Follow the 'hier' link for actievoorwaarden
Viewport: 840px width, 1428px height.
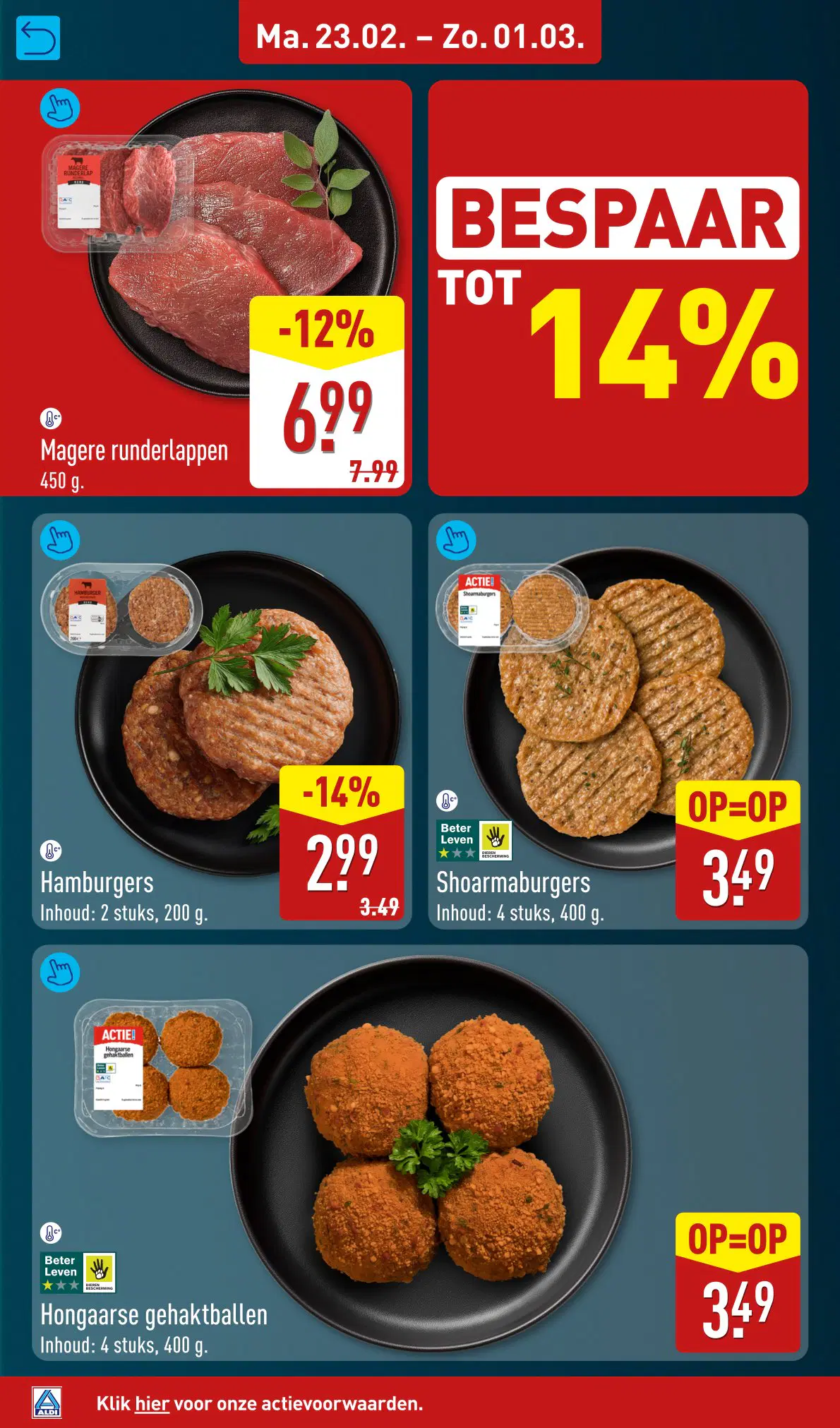pos(152,1403)
